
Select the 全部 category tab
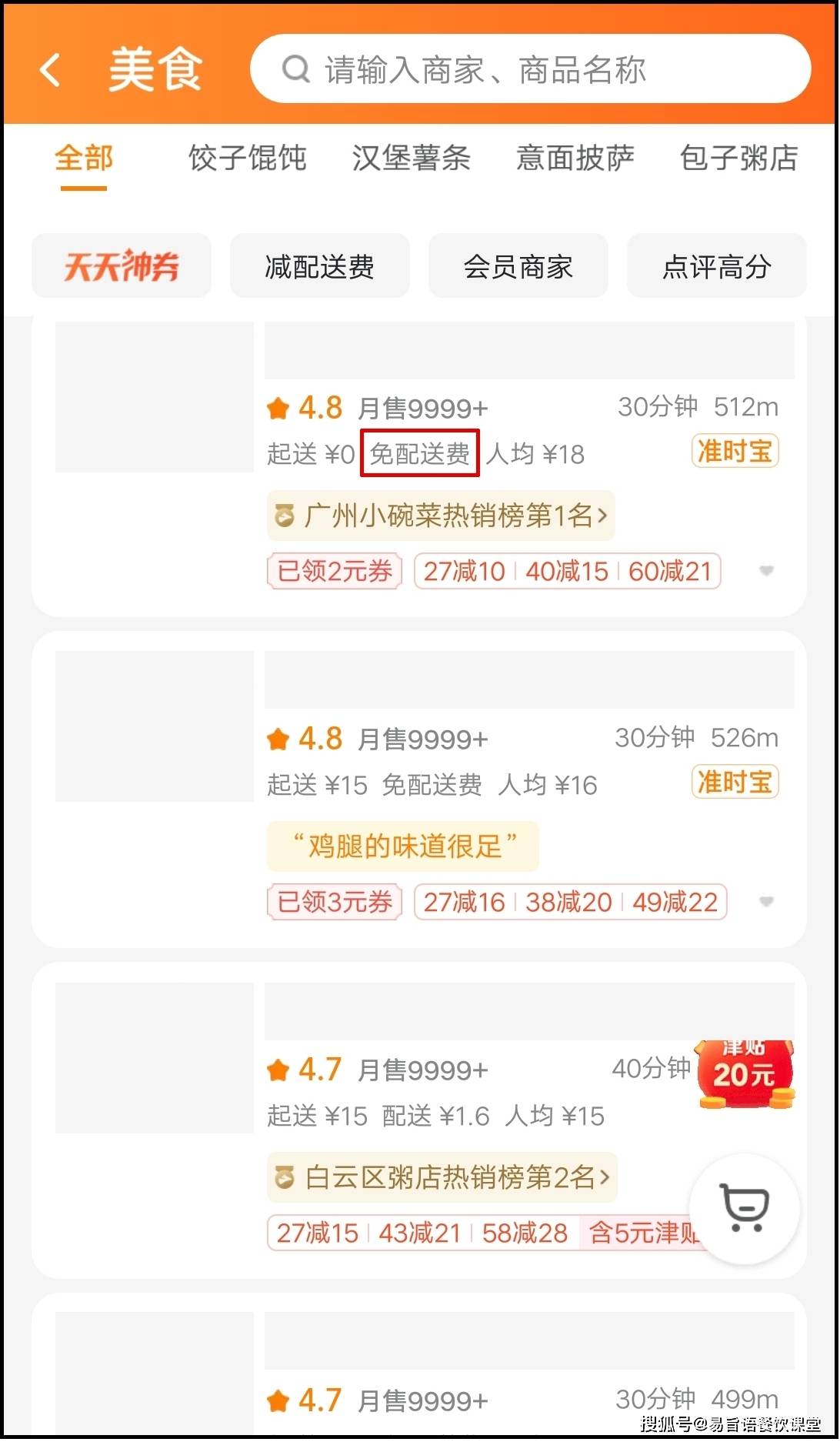tap(84, 159)
